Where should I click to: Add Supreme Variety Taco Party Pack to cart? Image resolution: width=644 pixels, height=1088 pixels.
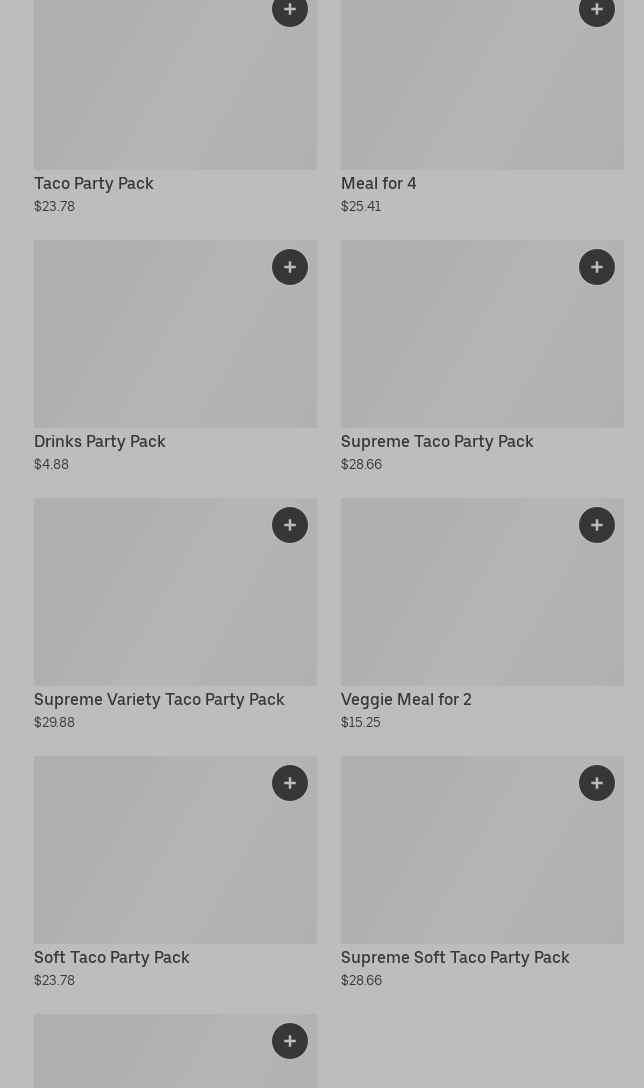tap(290, 525)
